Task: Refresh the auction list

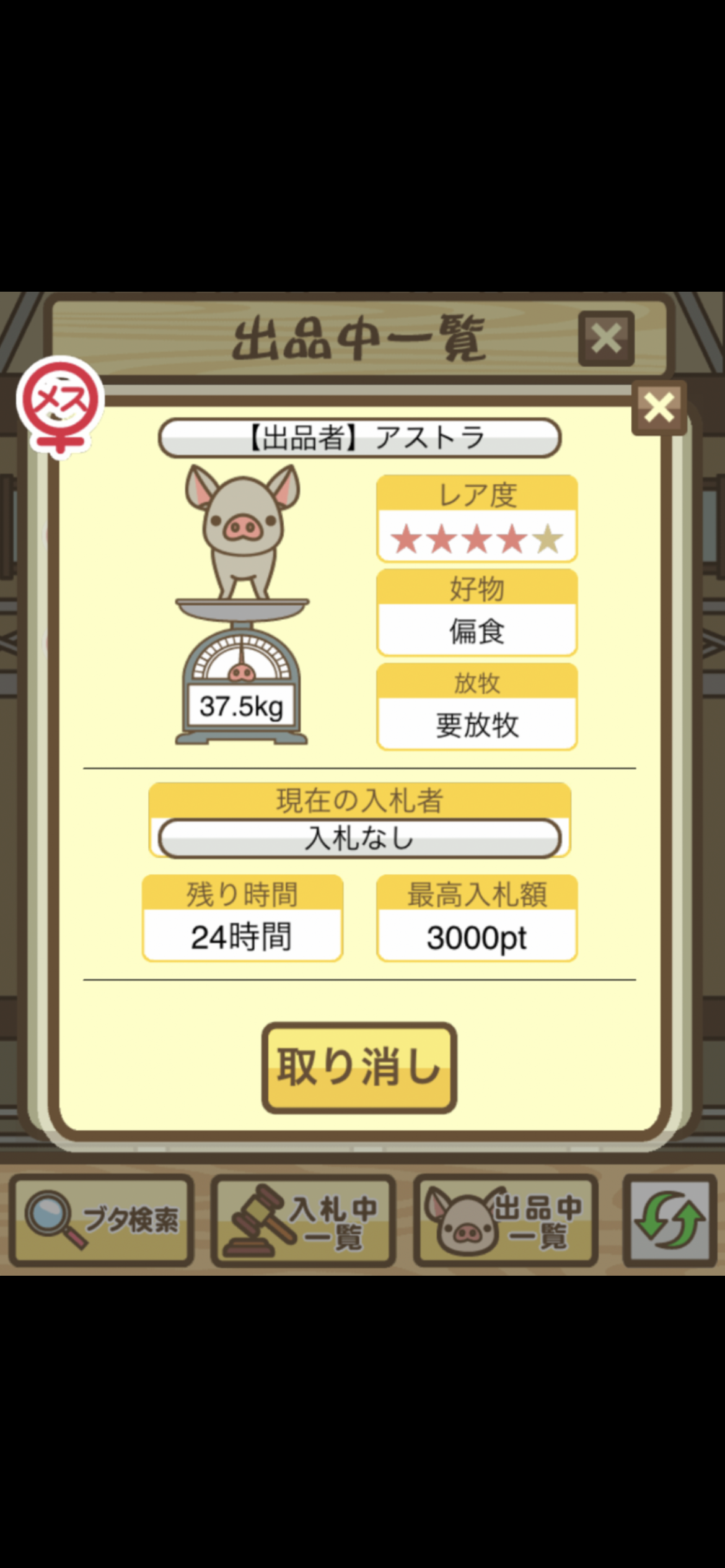Action: pos(669,1220)
